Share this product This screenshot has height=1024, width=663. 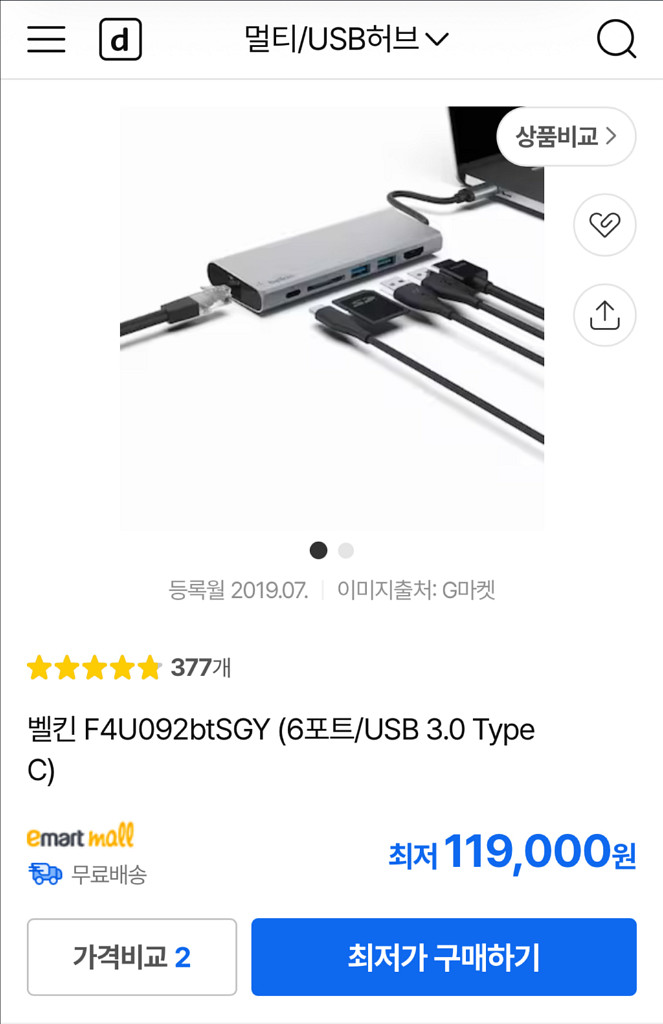pos(605,316)
